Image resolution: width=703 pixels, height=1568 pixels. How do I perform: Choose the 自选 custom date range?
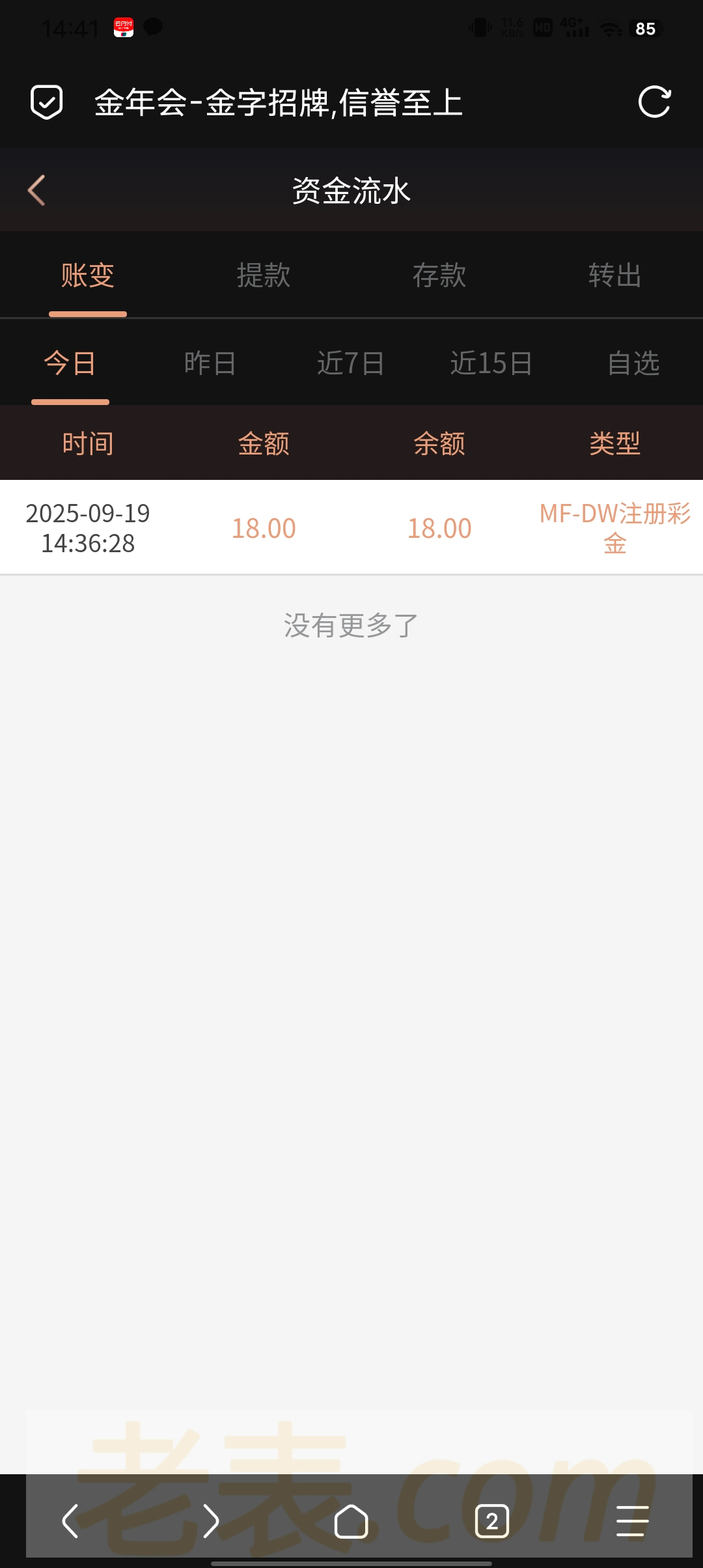(633, 363)
